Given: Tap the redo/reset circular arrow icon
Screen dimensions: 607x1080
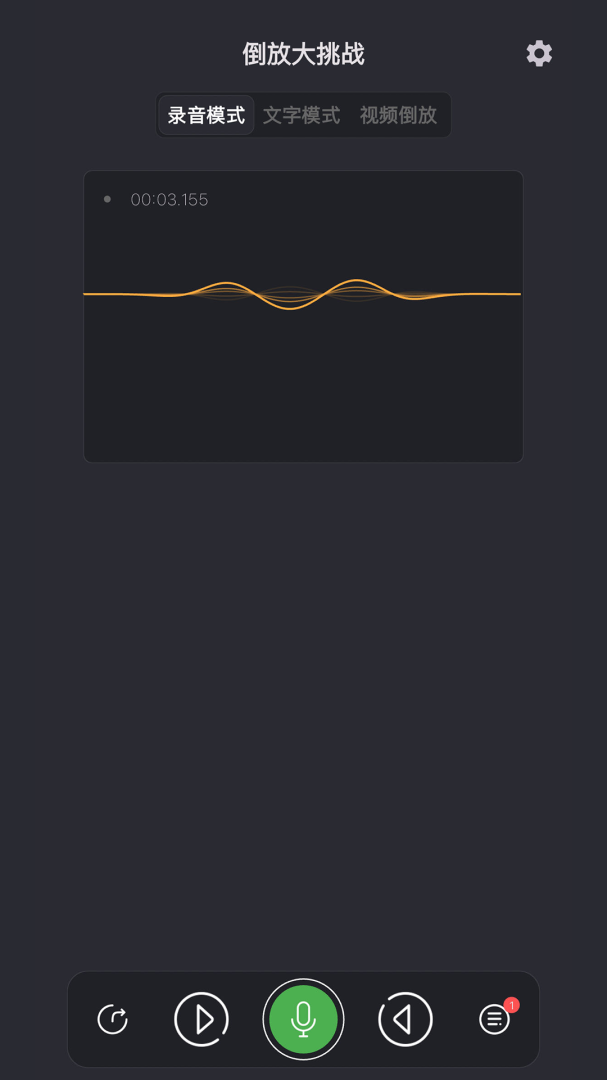Looking at the screenshot, I should [x=113, y=1019].
